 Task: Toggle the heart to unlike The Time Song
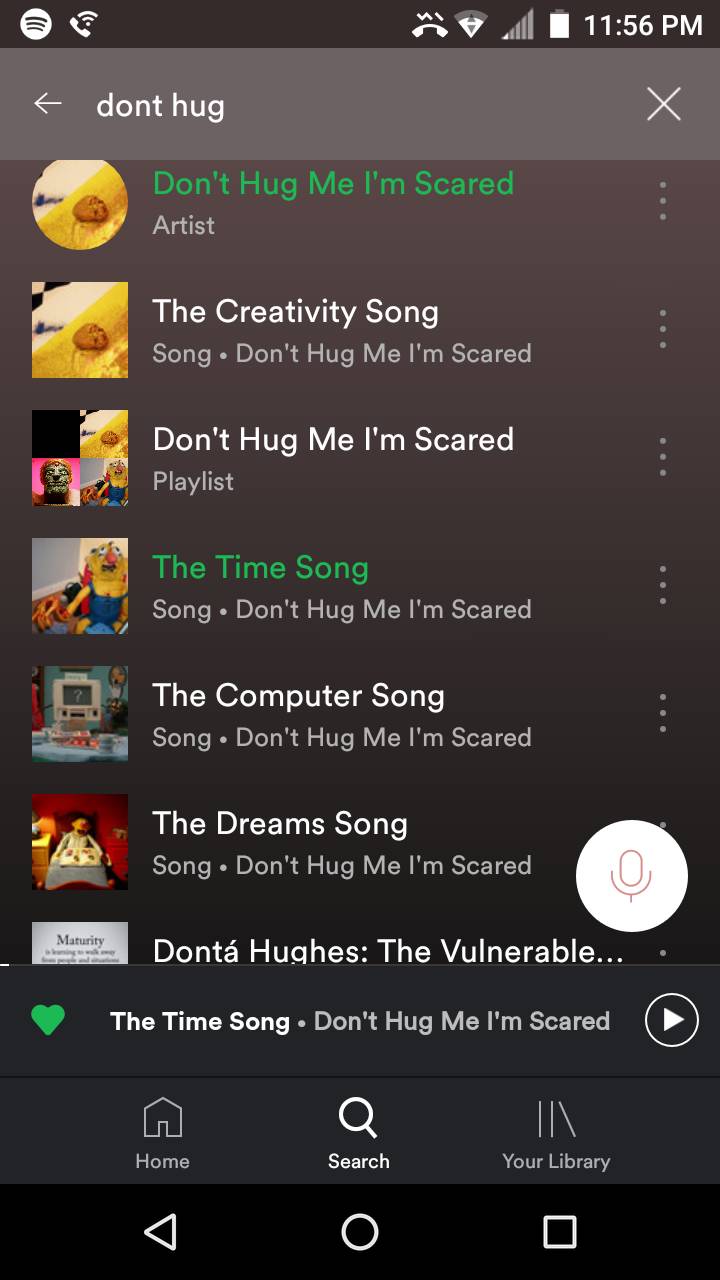[48, 1020]
